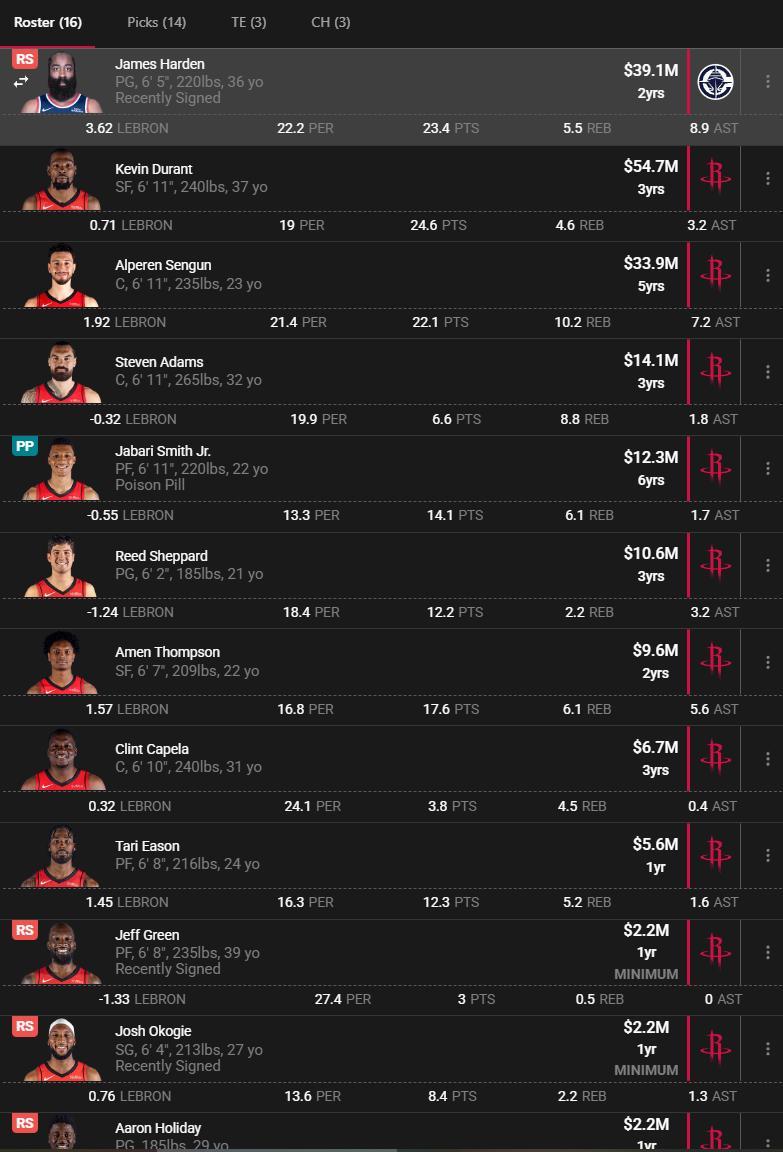The image size is (783, 1152).
Task: Open Tari Eason's options menu
Action: (x=767, y=855)
